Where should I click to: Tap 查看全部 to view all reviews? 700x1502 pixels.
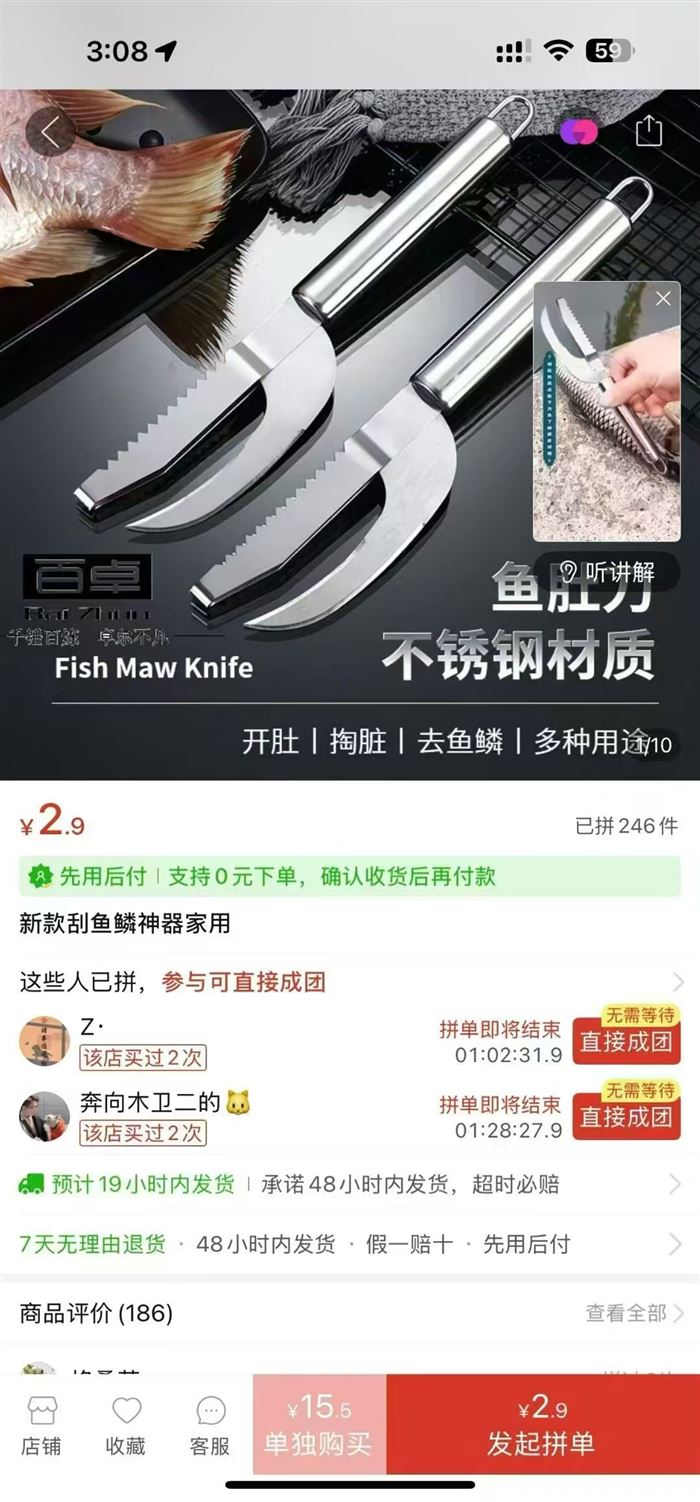click(x=634, y=1313)
